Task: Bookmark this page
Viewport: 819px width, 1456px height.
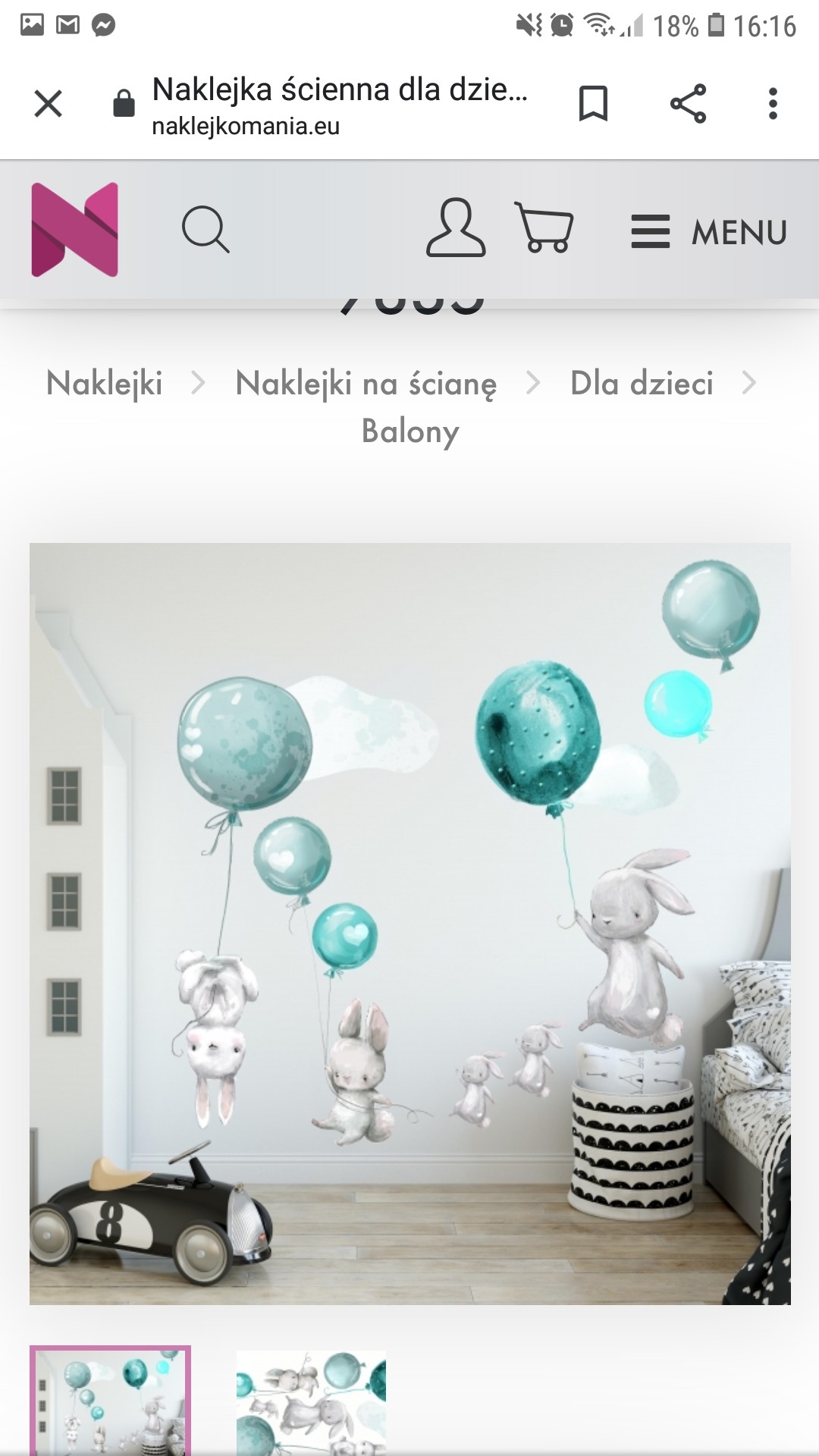Action: click(593, 103)
